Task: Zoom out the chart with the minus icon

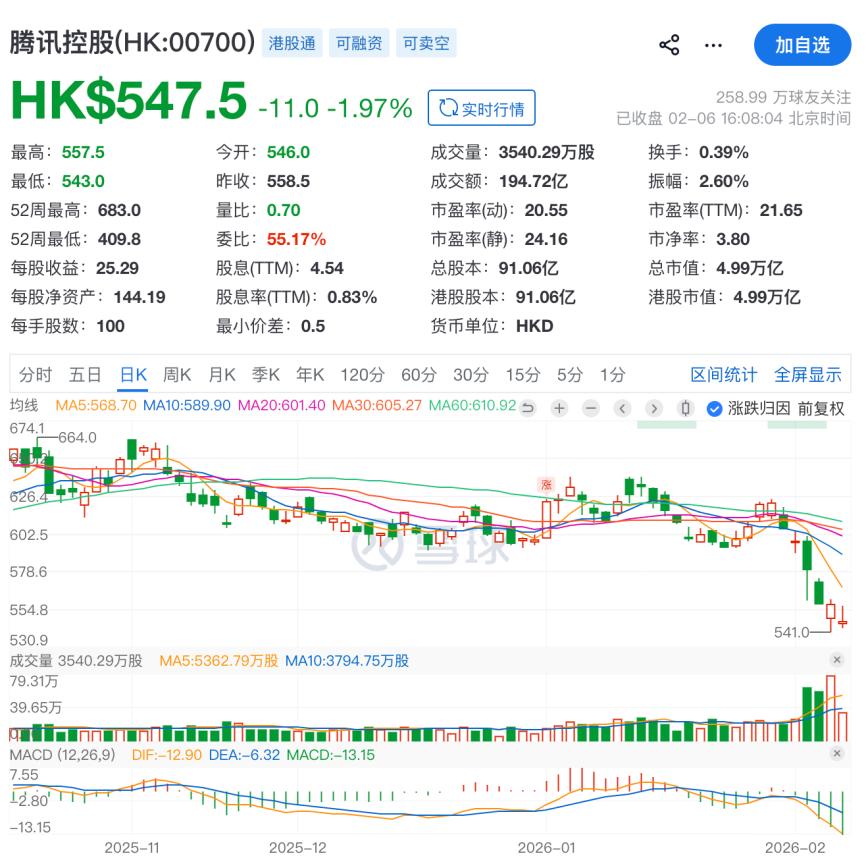Action: point(591,408)
